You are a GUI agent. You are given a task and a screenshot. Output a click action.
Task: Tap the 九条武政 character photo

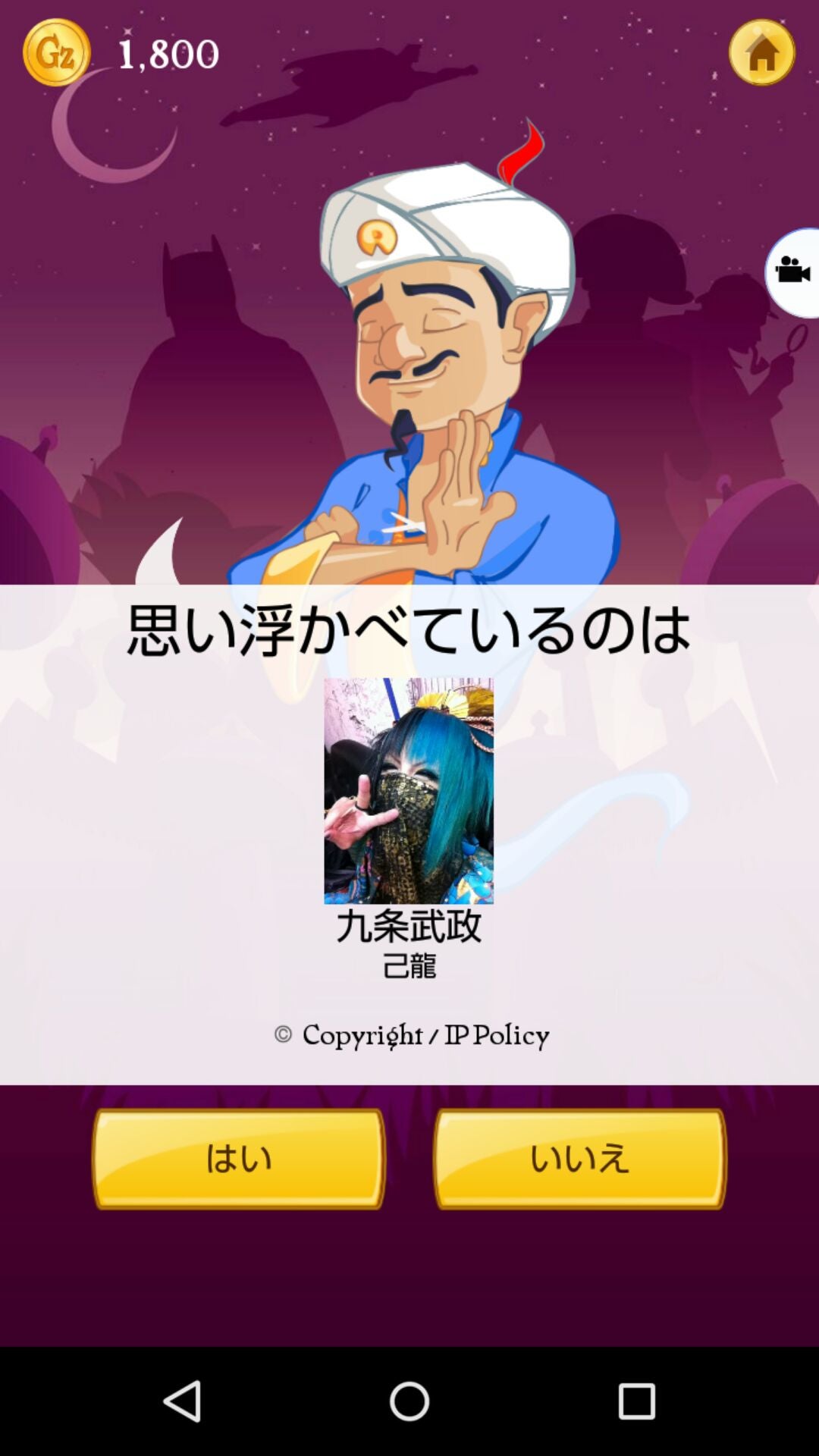click(409, 792)
